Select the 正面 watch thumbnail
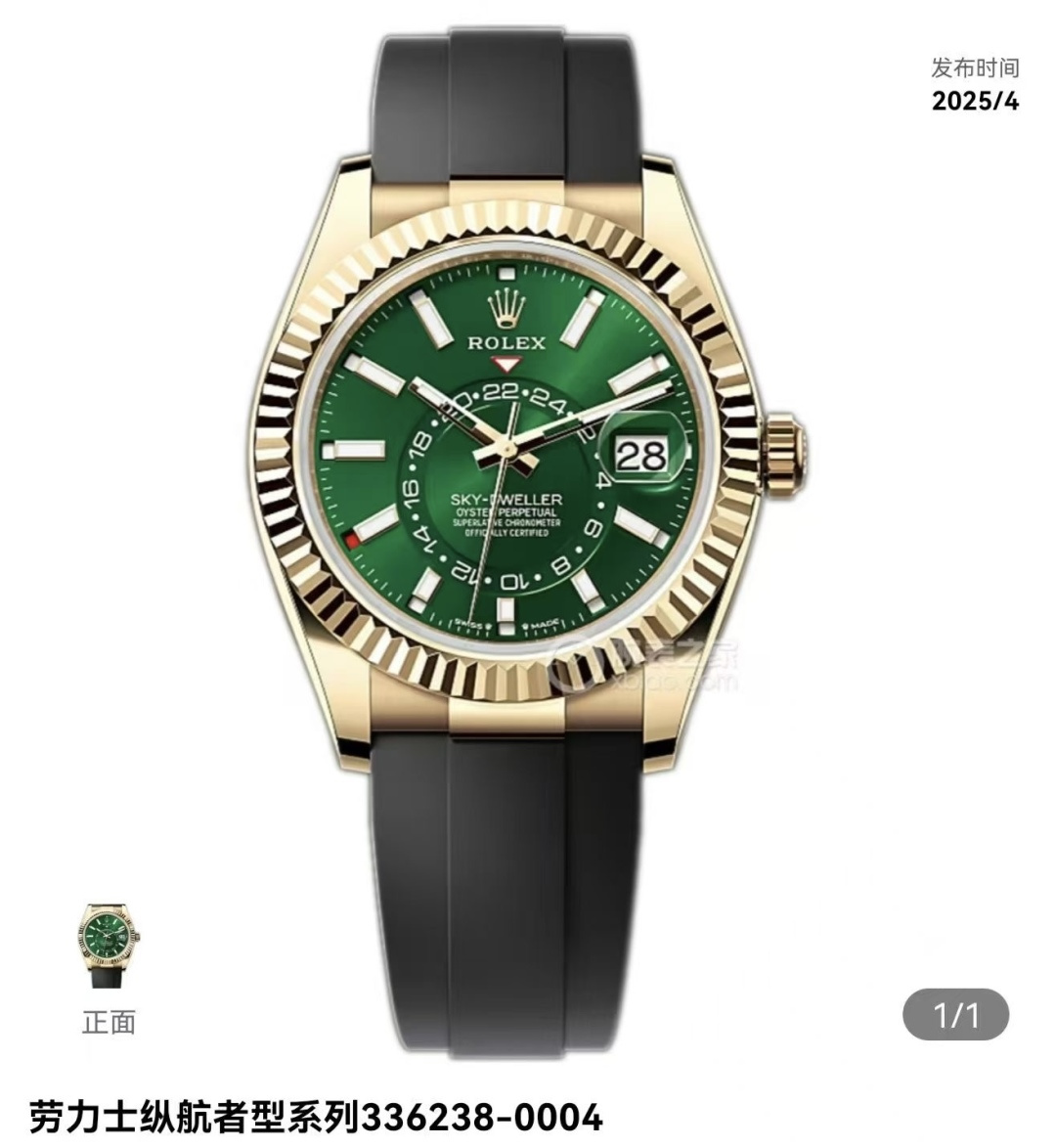The image size is (1056, 1148). click(108, 946)
